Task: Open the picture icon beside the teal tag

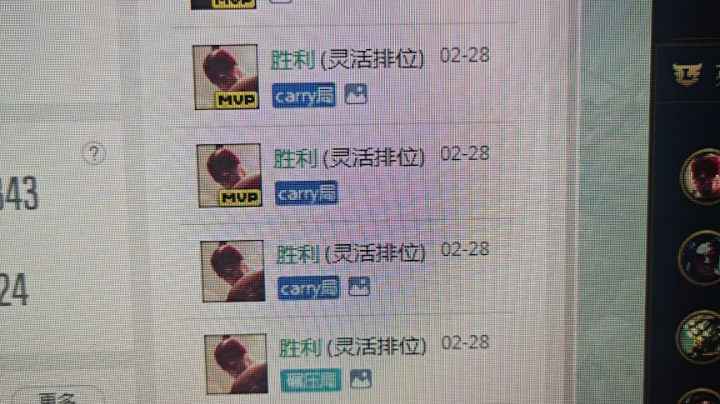Action: click(360, 380)
